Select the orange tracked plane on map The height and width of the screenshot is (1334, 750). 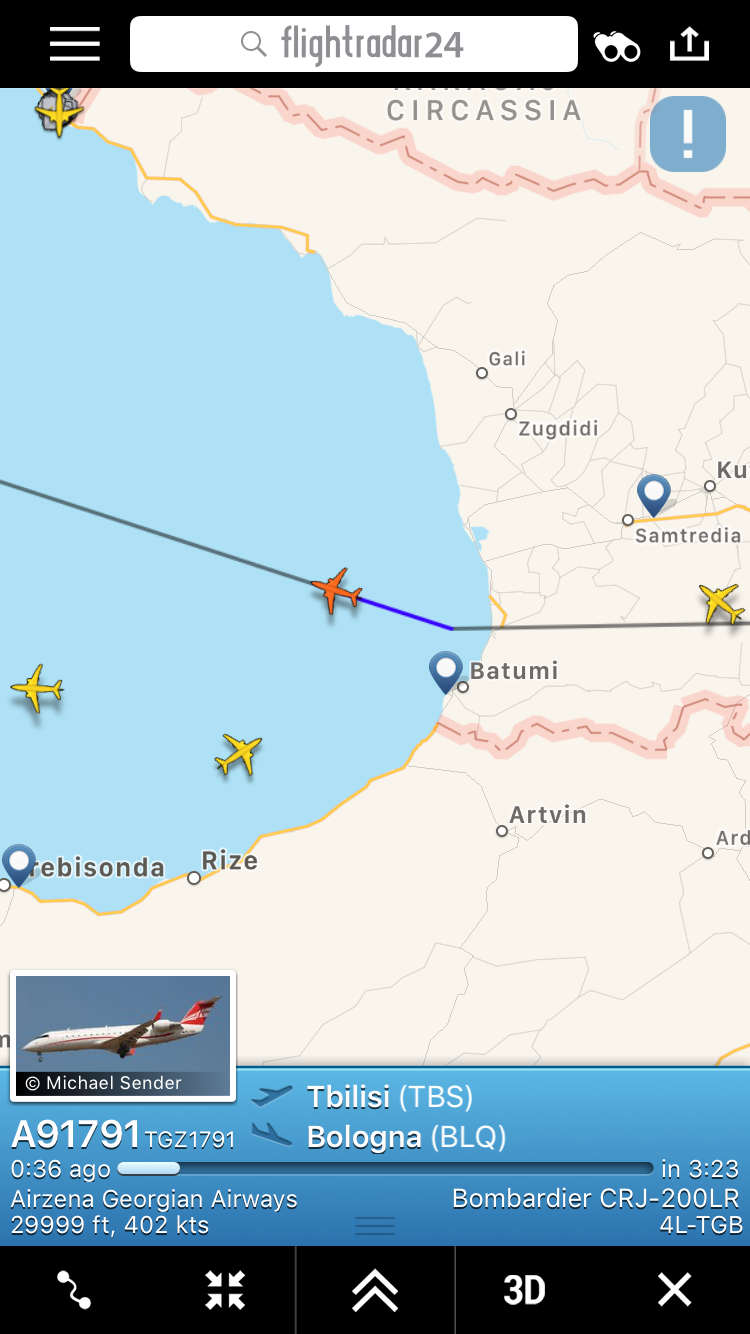click(x=336, y=590)
